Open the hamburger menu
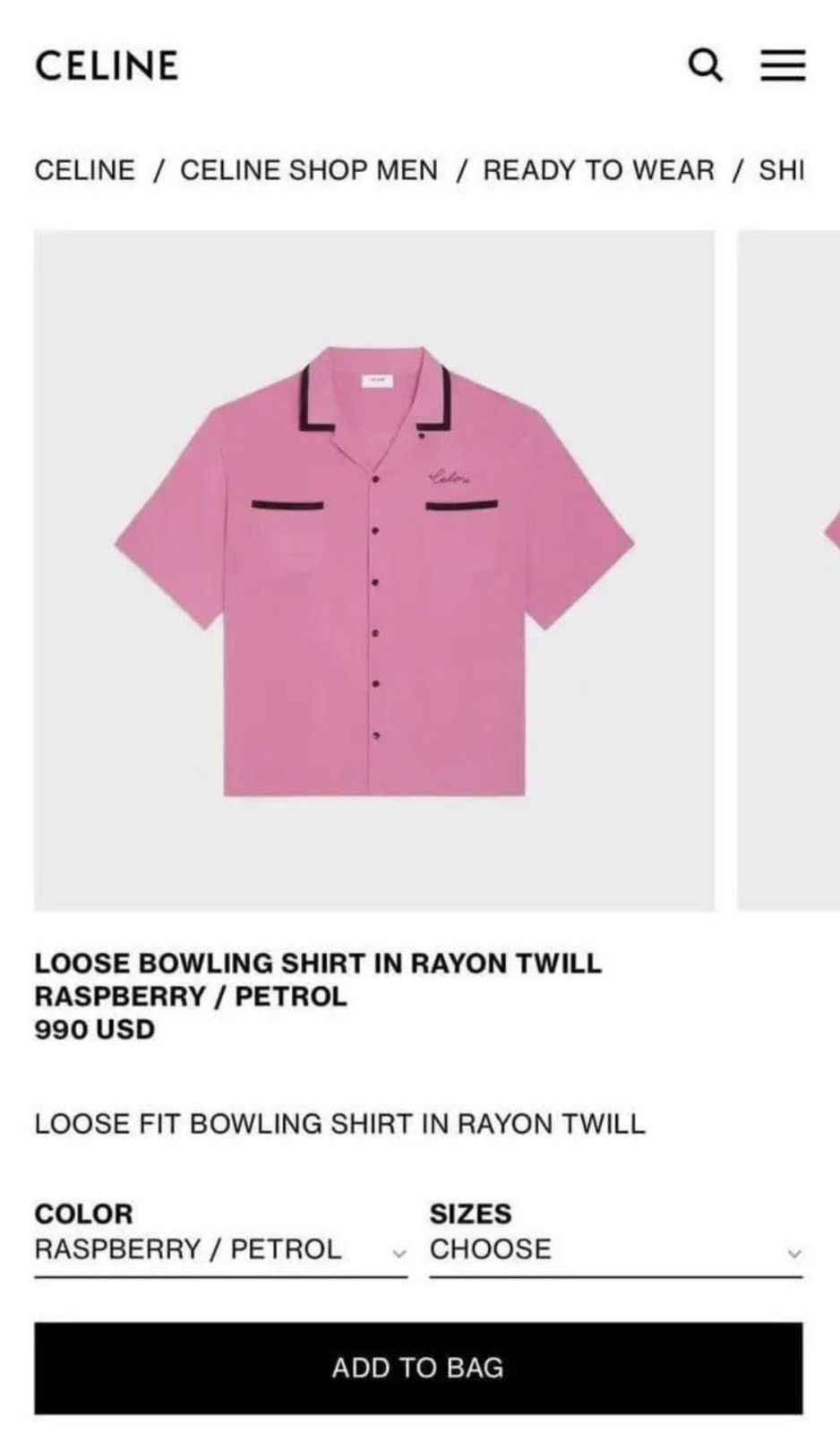The height and width of the screenshot is (1433, 840). tap(783, 65)
